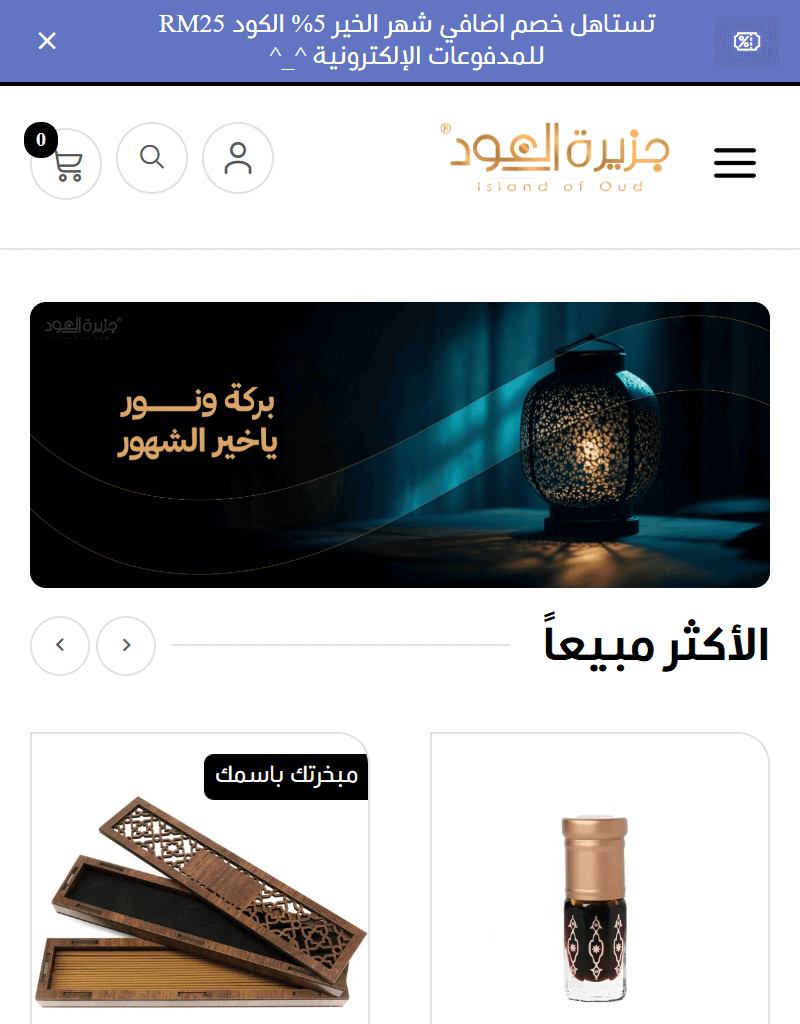The width and height of the screenshot is (800, 1024).
Task: Open the search icon
Action: (x=152, y=158)
